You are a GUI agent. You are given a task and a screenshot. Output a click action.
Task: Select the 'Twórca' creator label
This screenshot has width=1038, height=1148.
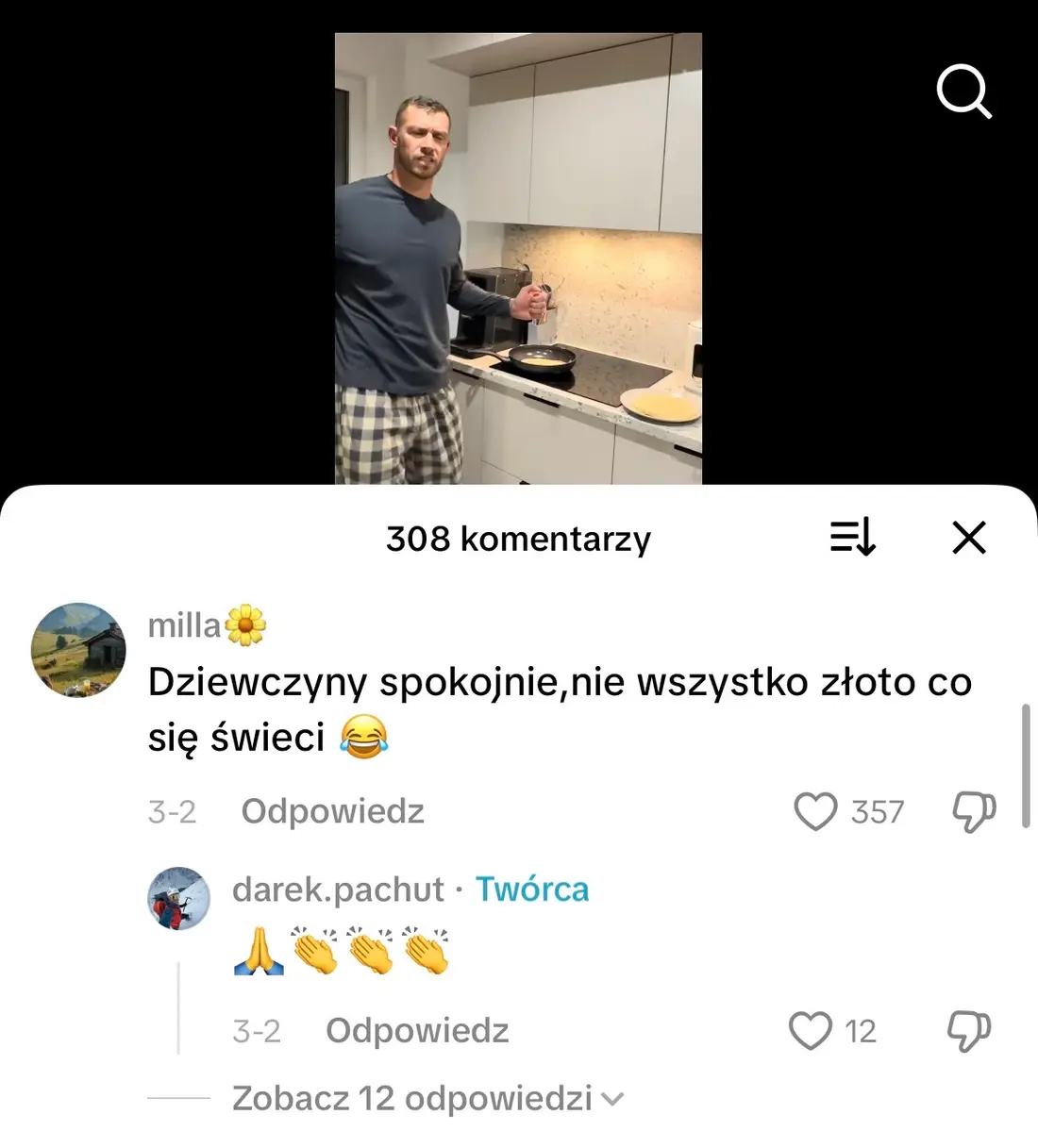pyautogui.click(x=532, y=889)
